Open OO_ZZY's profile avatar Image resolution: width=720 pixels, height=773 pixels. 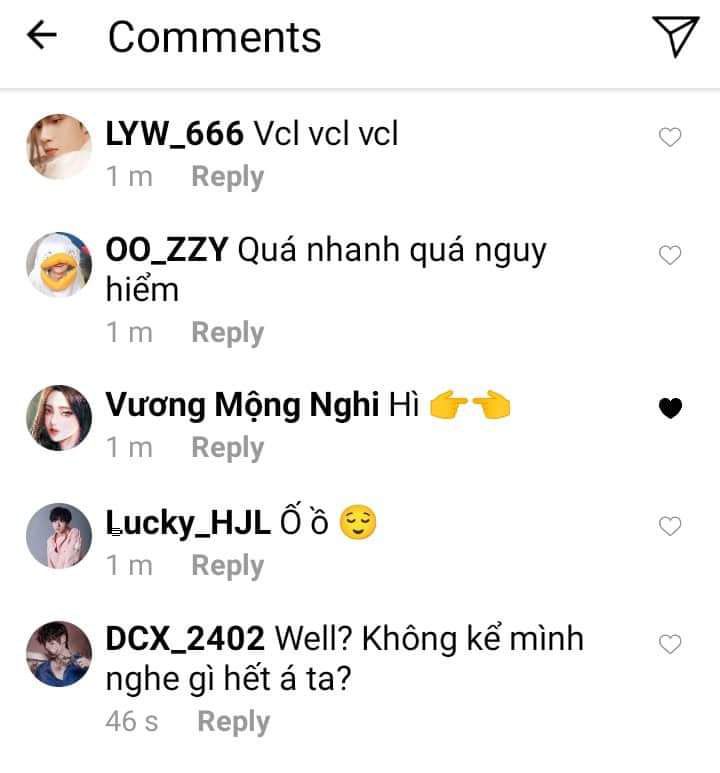point(58,264)
